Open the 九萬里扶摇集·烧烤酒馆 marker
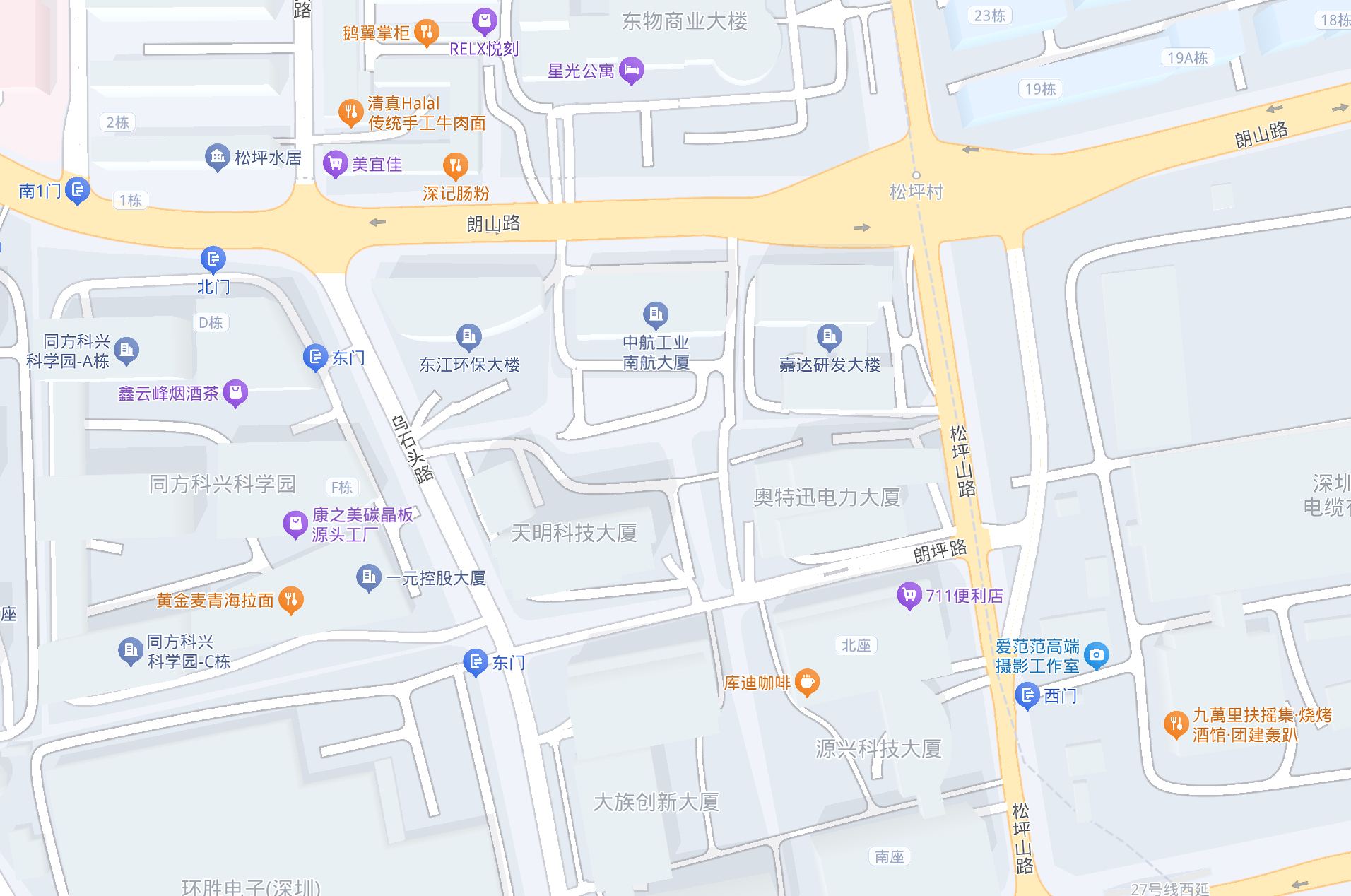The image size is (1351, 896). pyautogui.click(x=1176, y=724)
